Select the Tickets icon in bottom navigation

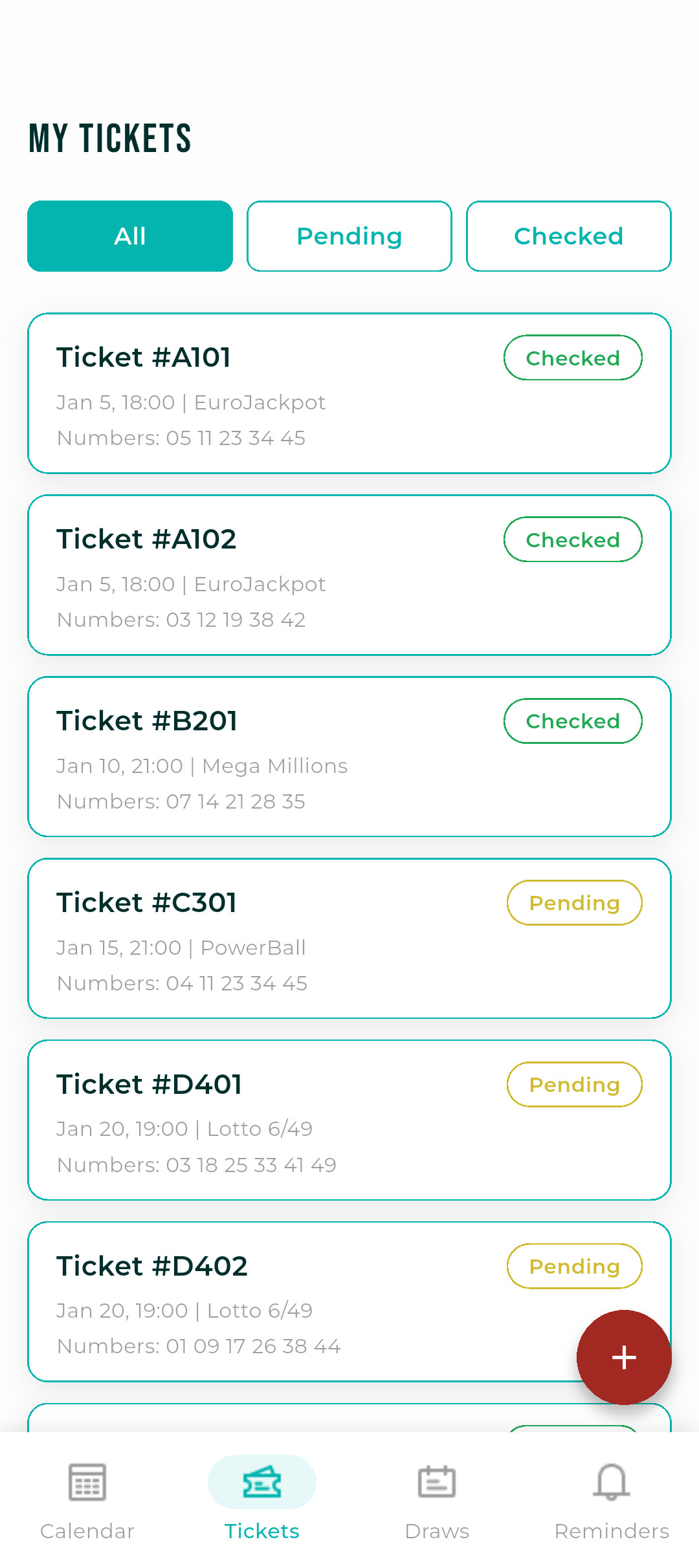pos(261,1481)
